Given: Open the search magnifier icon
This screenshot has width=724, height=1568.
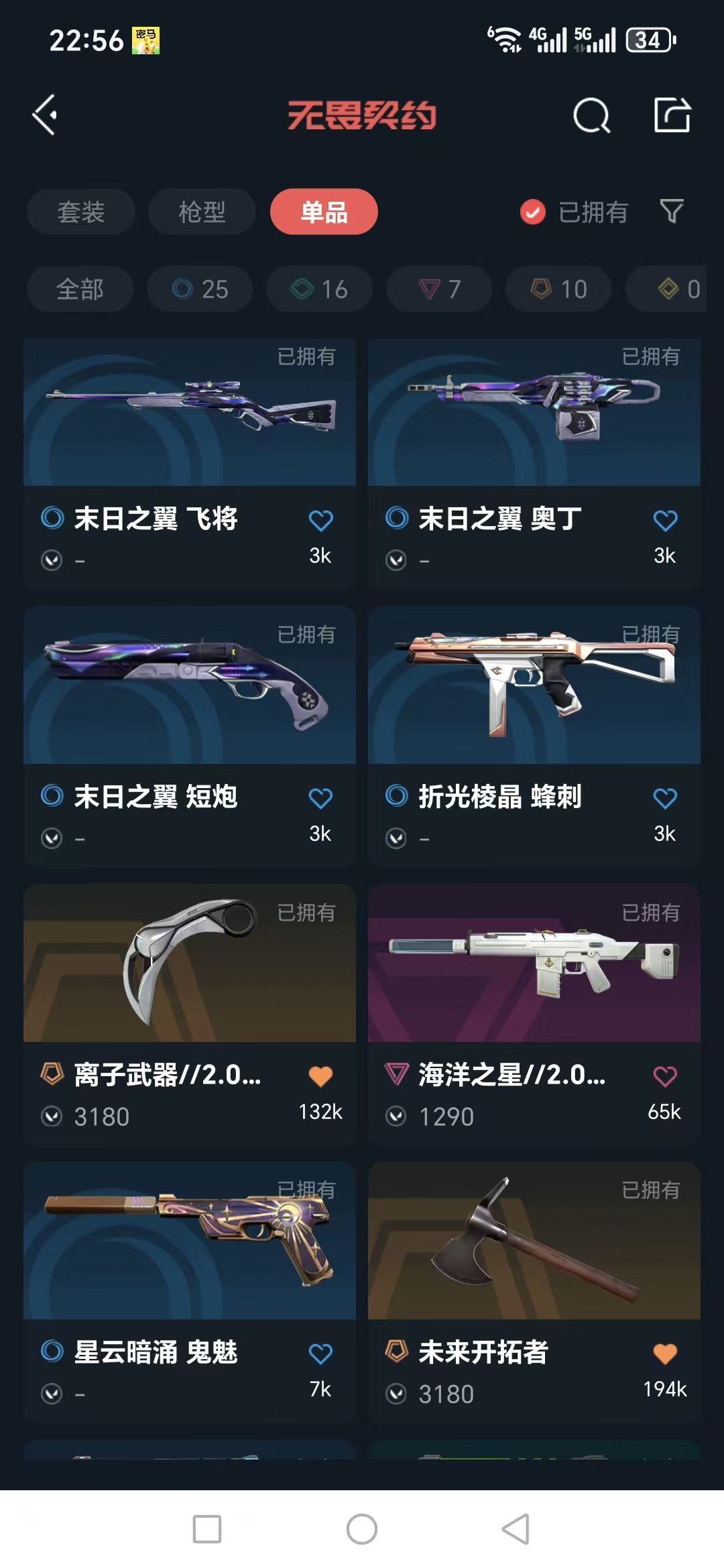Looking at the screenshot, I should [x=591, y=117].
